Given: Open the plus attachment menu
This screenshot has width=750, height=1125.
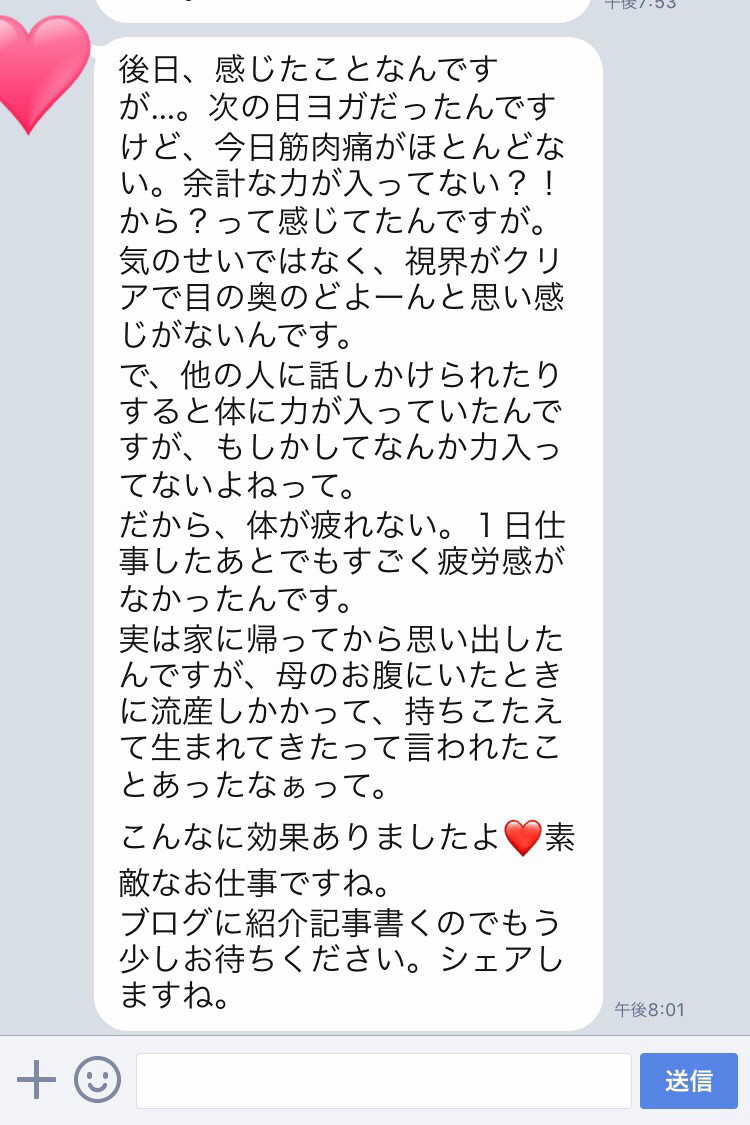Looking at the screenshot, I should pos(37,1080).
